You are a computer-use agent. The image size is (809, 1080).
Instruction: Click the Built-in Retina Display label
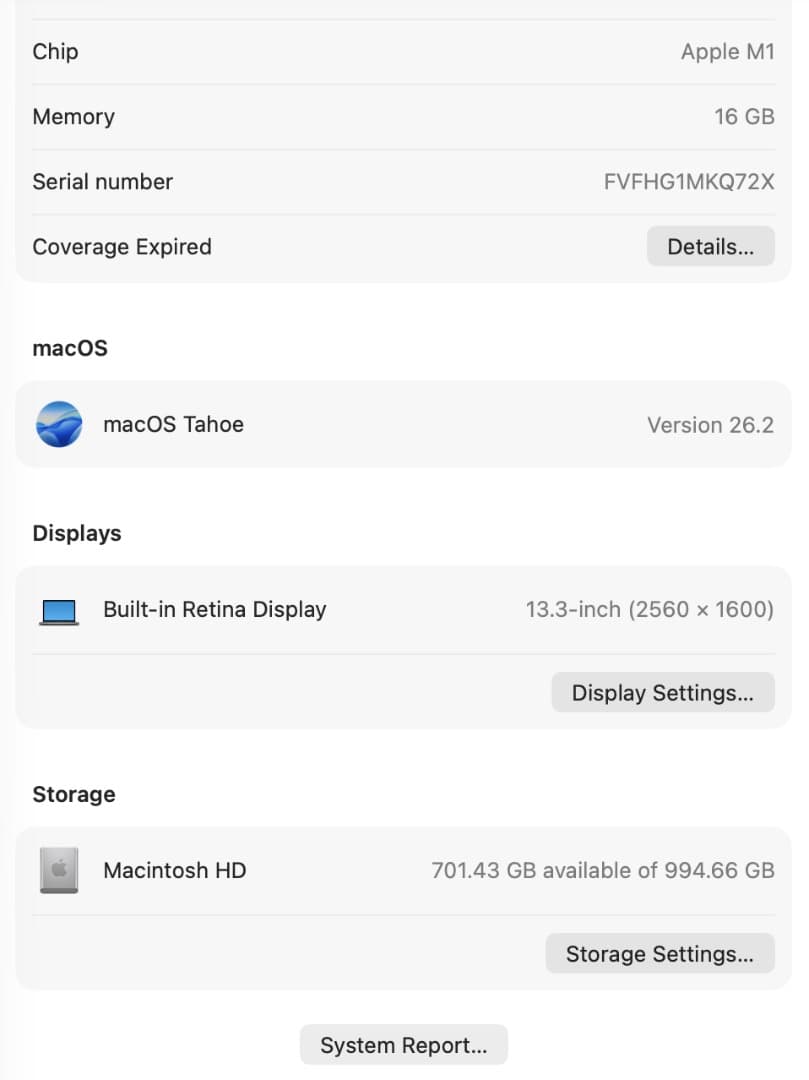click(x=214, y=609)
